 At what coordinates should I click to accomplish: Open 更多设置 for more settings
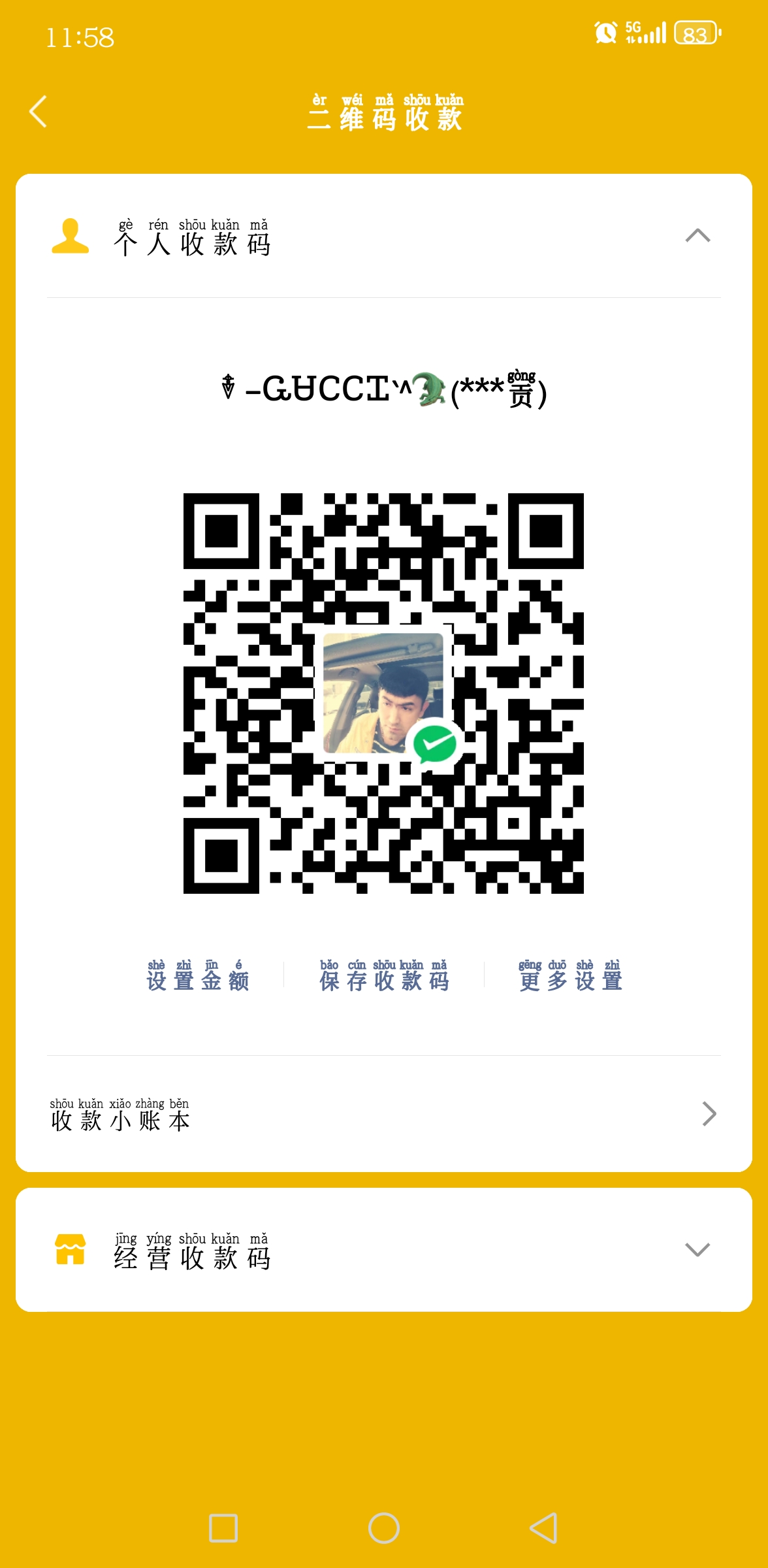570,977
